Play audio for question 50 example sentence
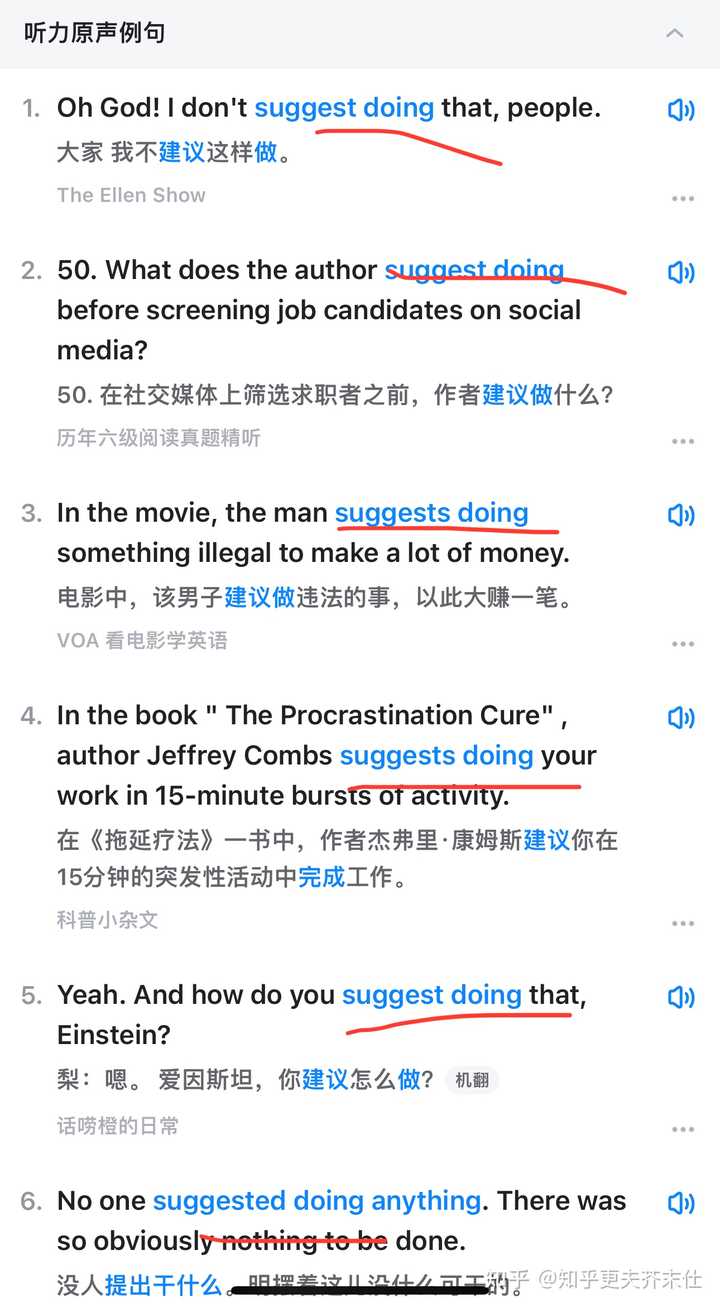The image size is (720, 1308). pos(681,272)
